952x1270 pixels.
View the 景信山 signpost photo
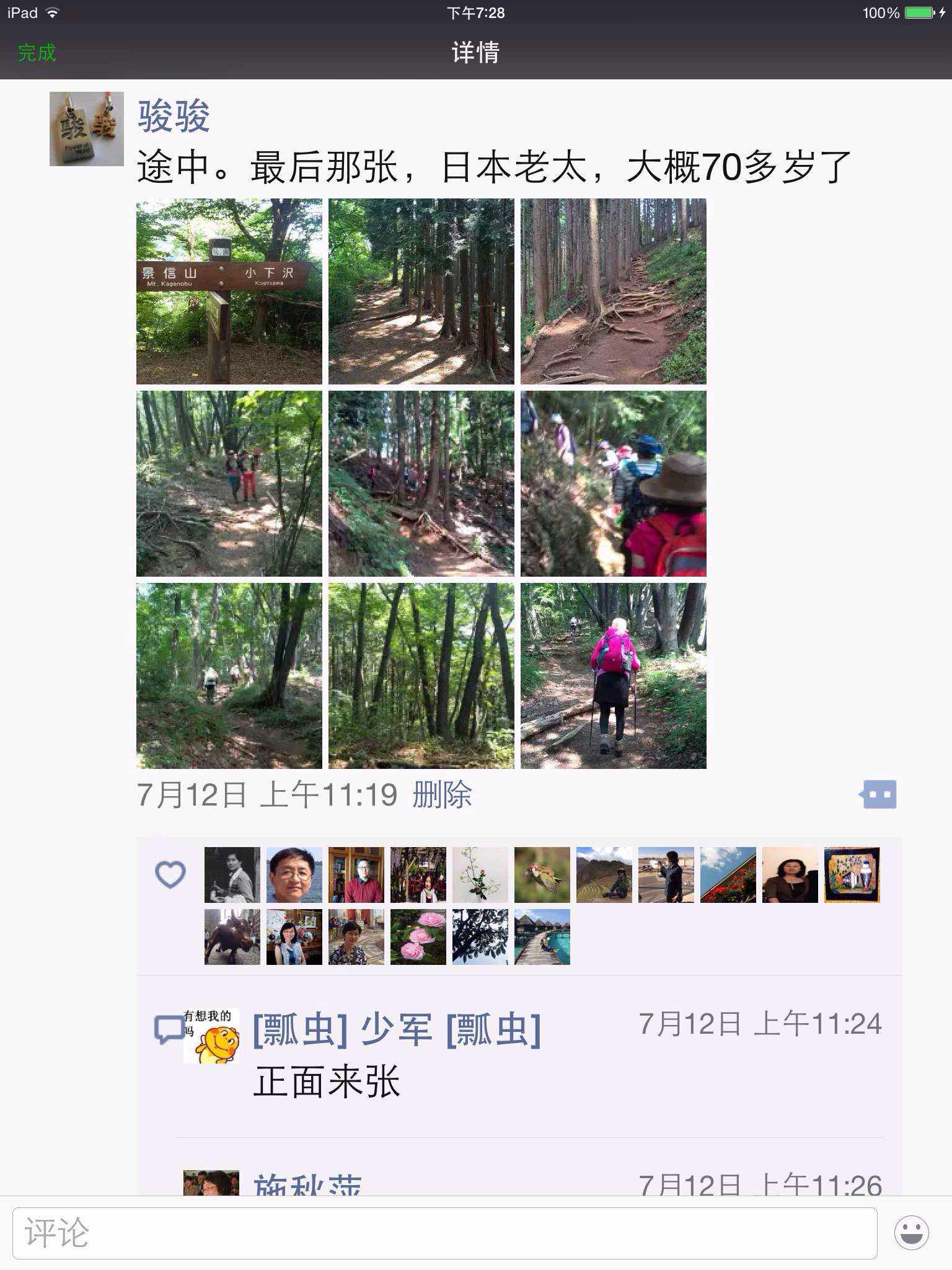(x=229, y=291)
